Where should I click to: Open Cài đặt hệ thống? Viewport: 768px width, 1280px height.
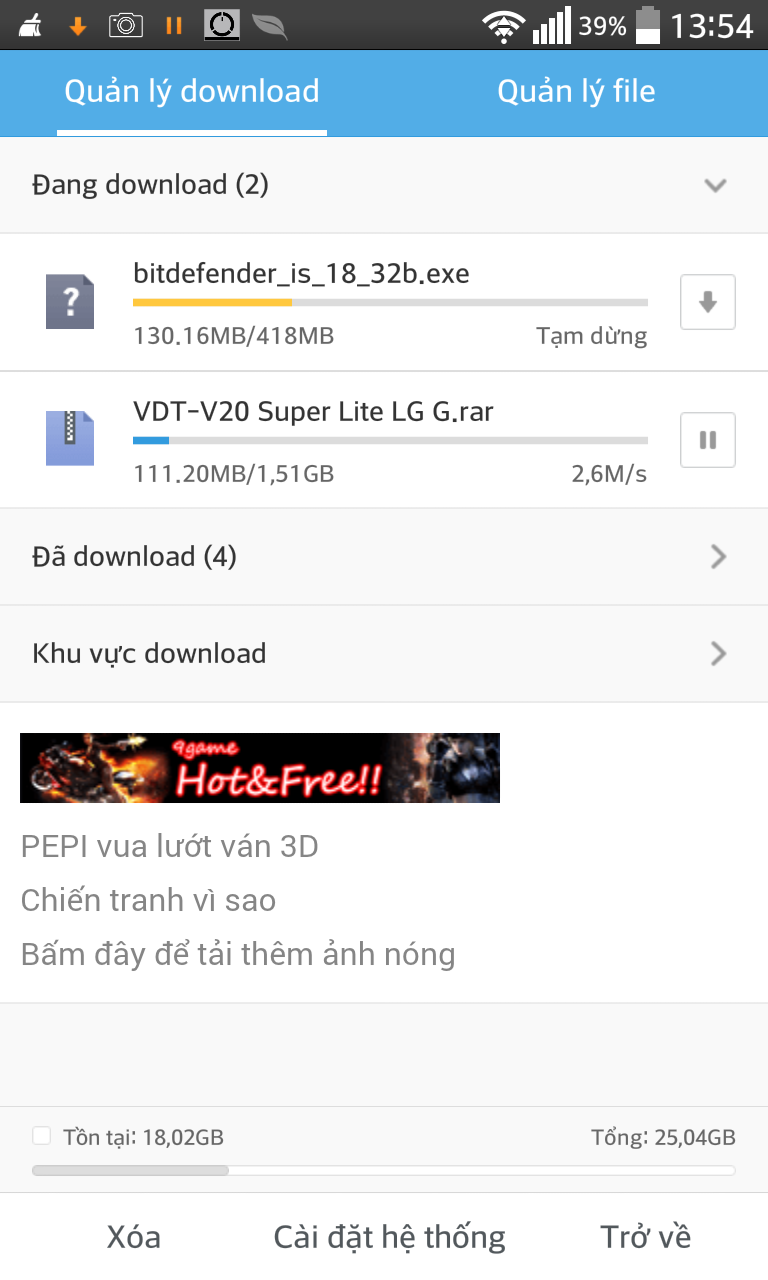[390, 1238]
